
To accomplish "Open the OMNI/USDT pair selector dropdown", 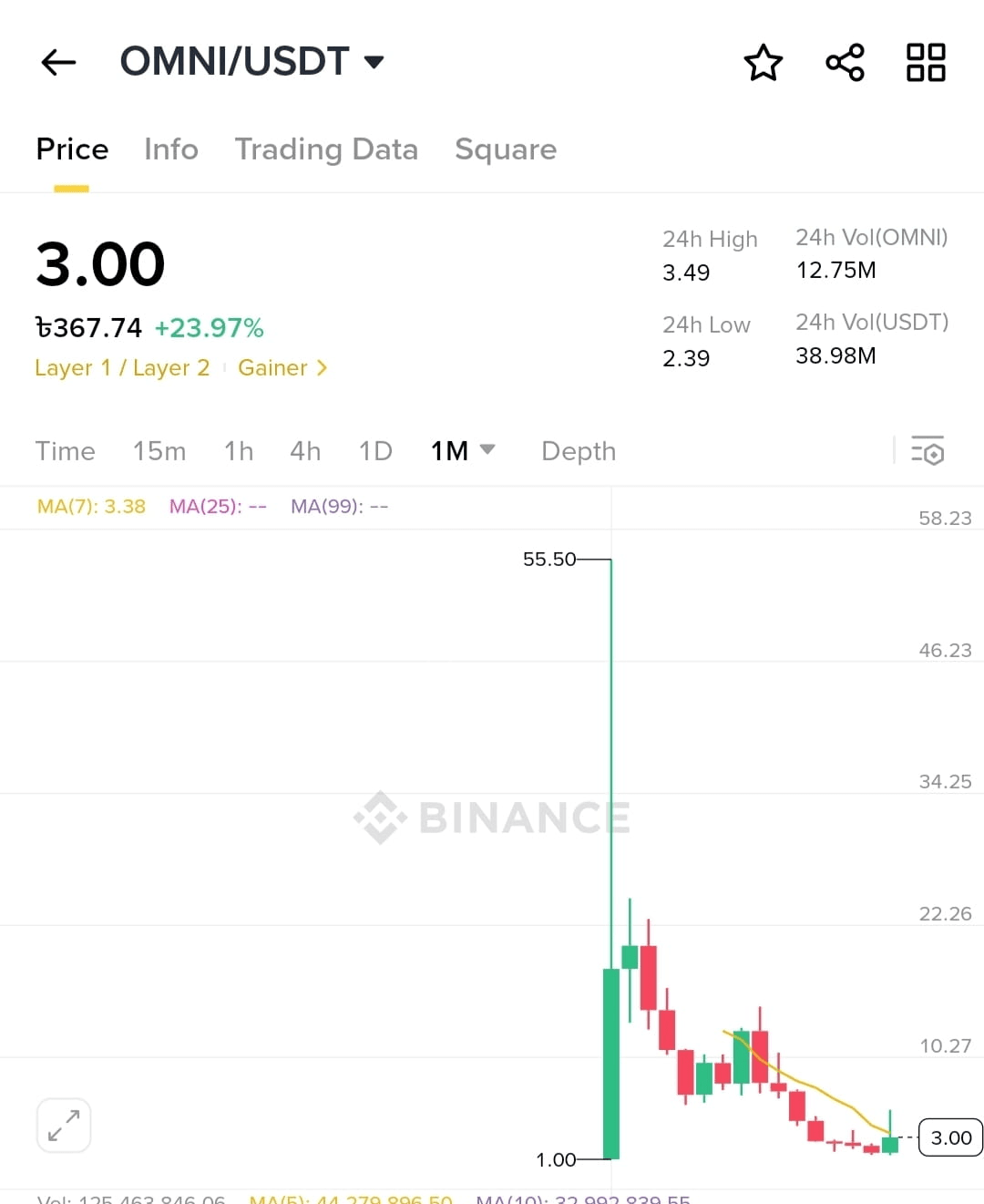I will tap(252, 62).
